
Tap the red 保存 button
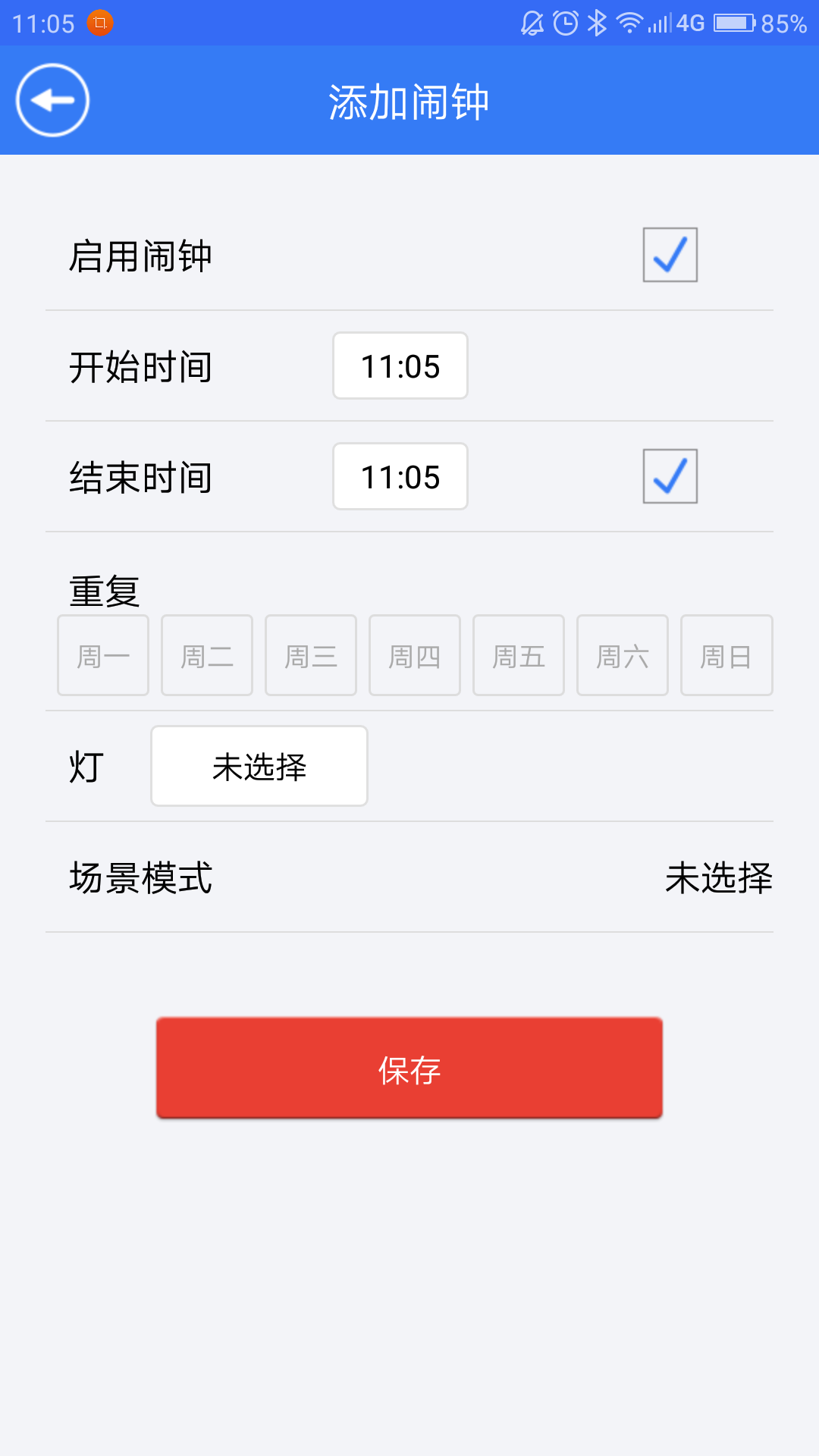coord(409,1068)
